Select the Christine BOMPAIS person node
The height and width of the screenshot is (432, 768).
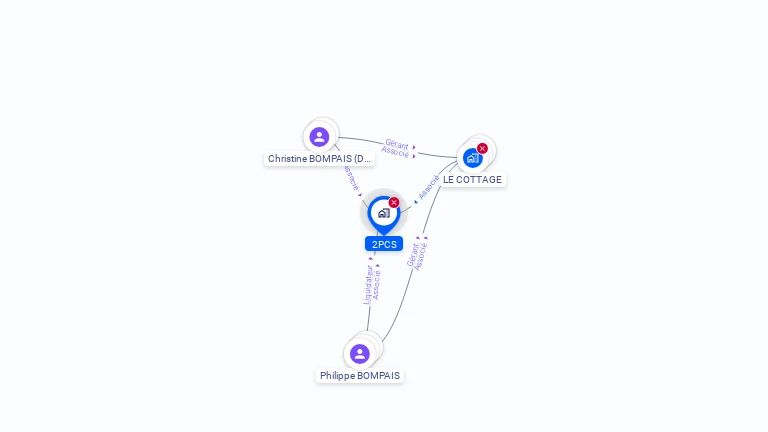tap(320, 137)
